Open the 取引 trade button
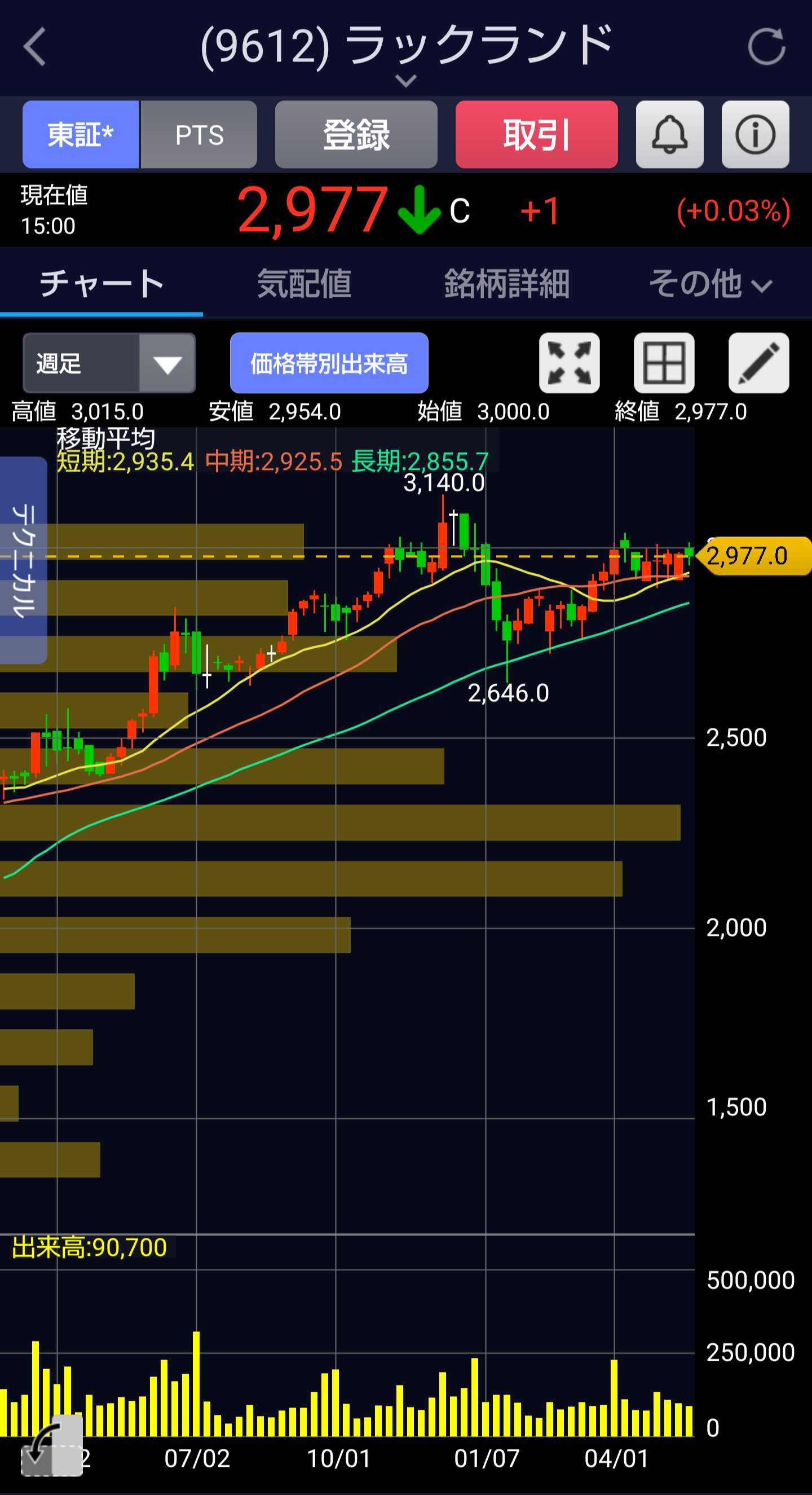This screenshot has height=1495, width=812. [536, 135]
